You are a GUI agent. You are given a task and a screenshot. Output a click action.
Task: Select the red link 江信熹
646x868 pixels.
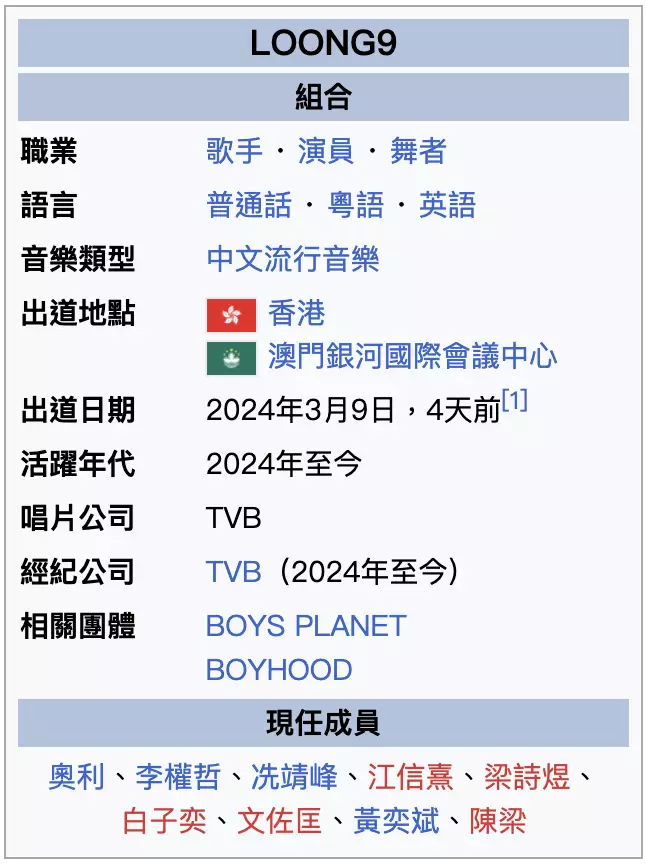tap(410, 777)
